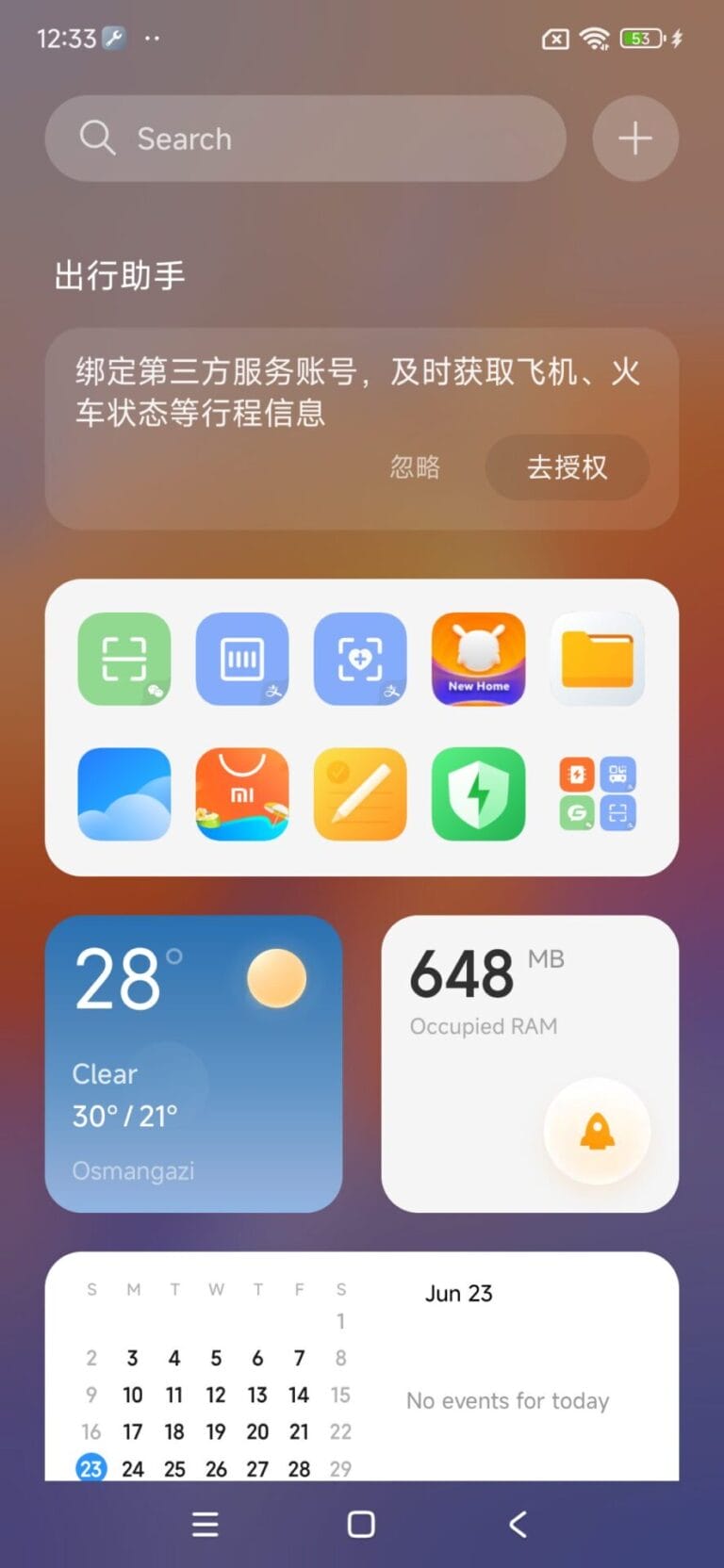Tap the Search bar

tap(305, 139)
